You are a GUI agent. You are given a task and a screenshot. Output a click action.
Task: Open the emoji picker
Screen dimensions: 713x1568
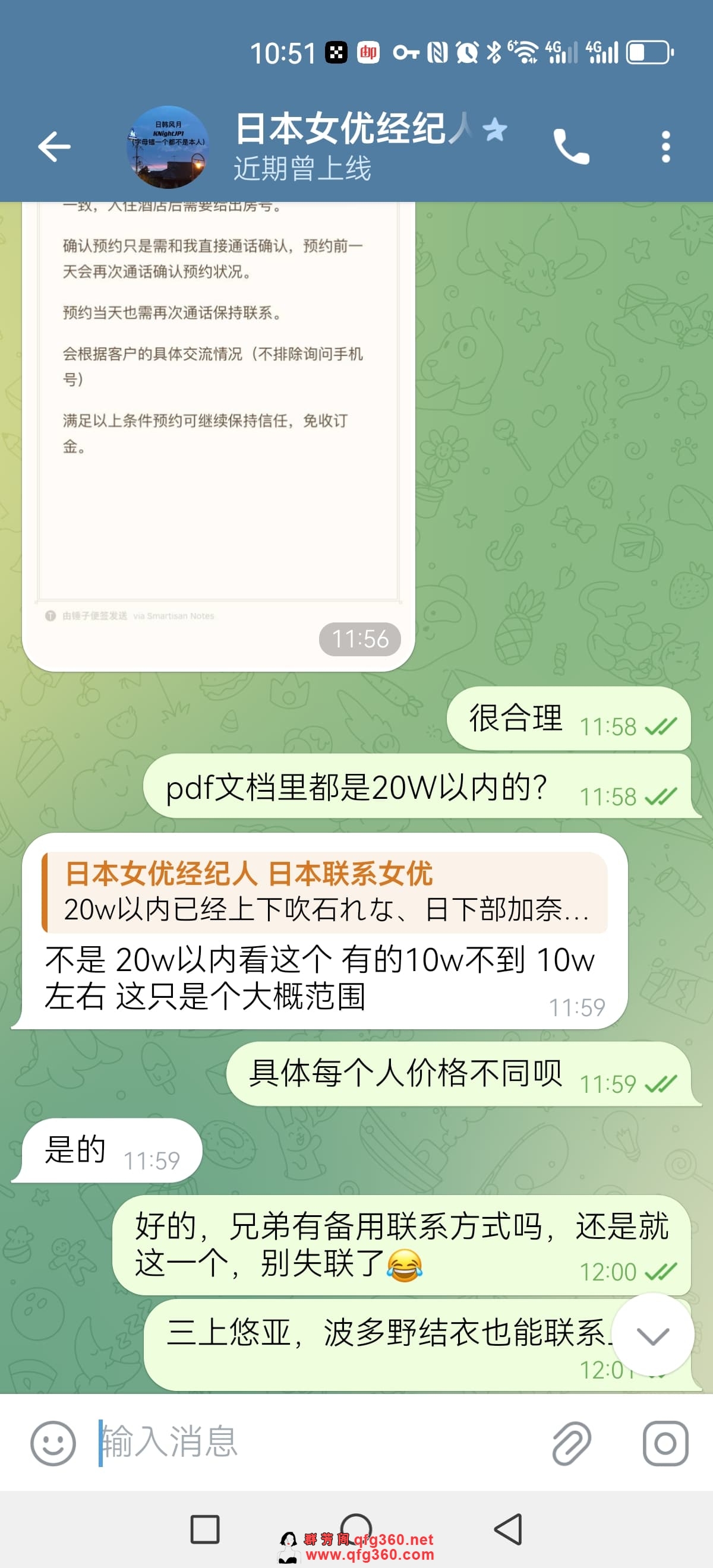53,1443
